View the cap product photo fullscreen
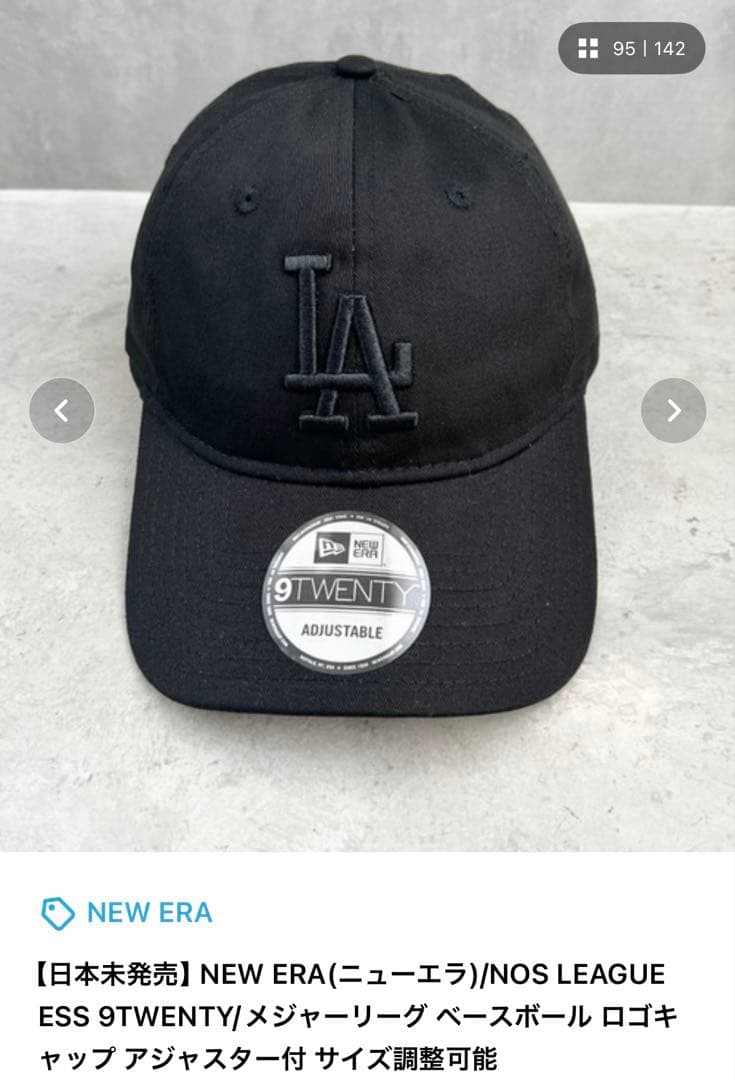 coord(367,426)
